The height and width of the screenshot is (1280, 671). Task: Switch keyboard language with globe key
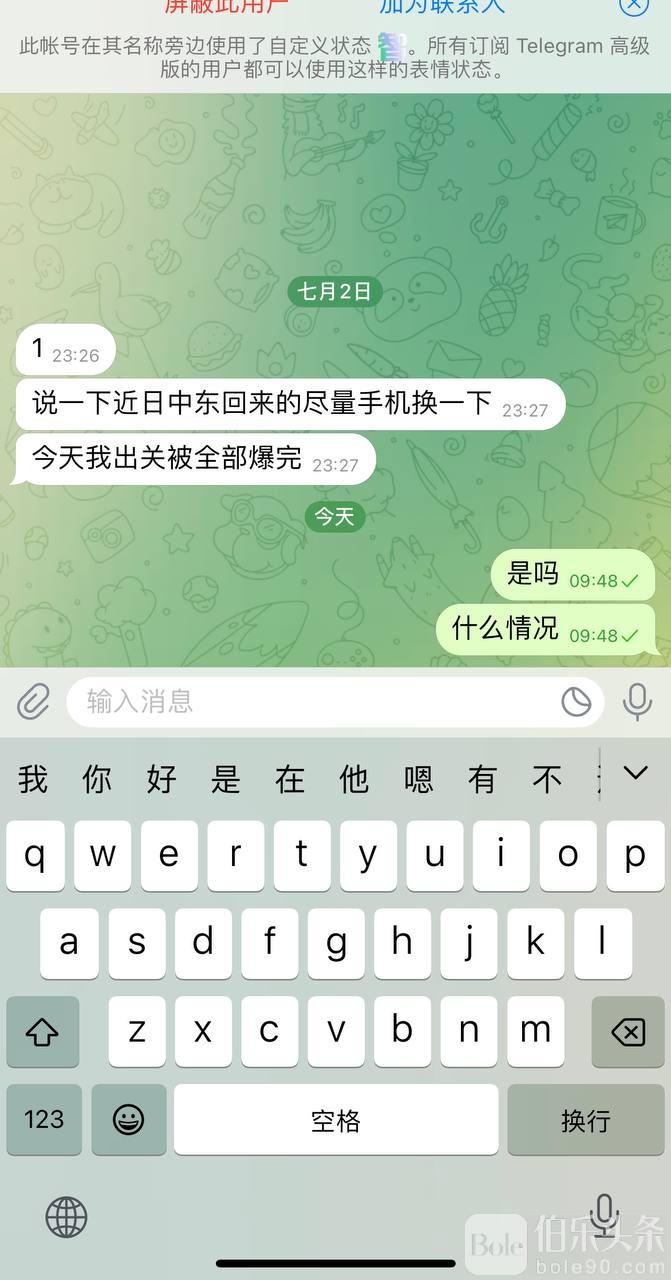point(66,1217)
